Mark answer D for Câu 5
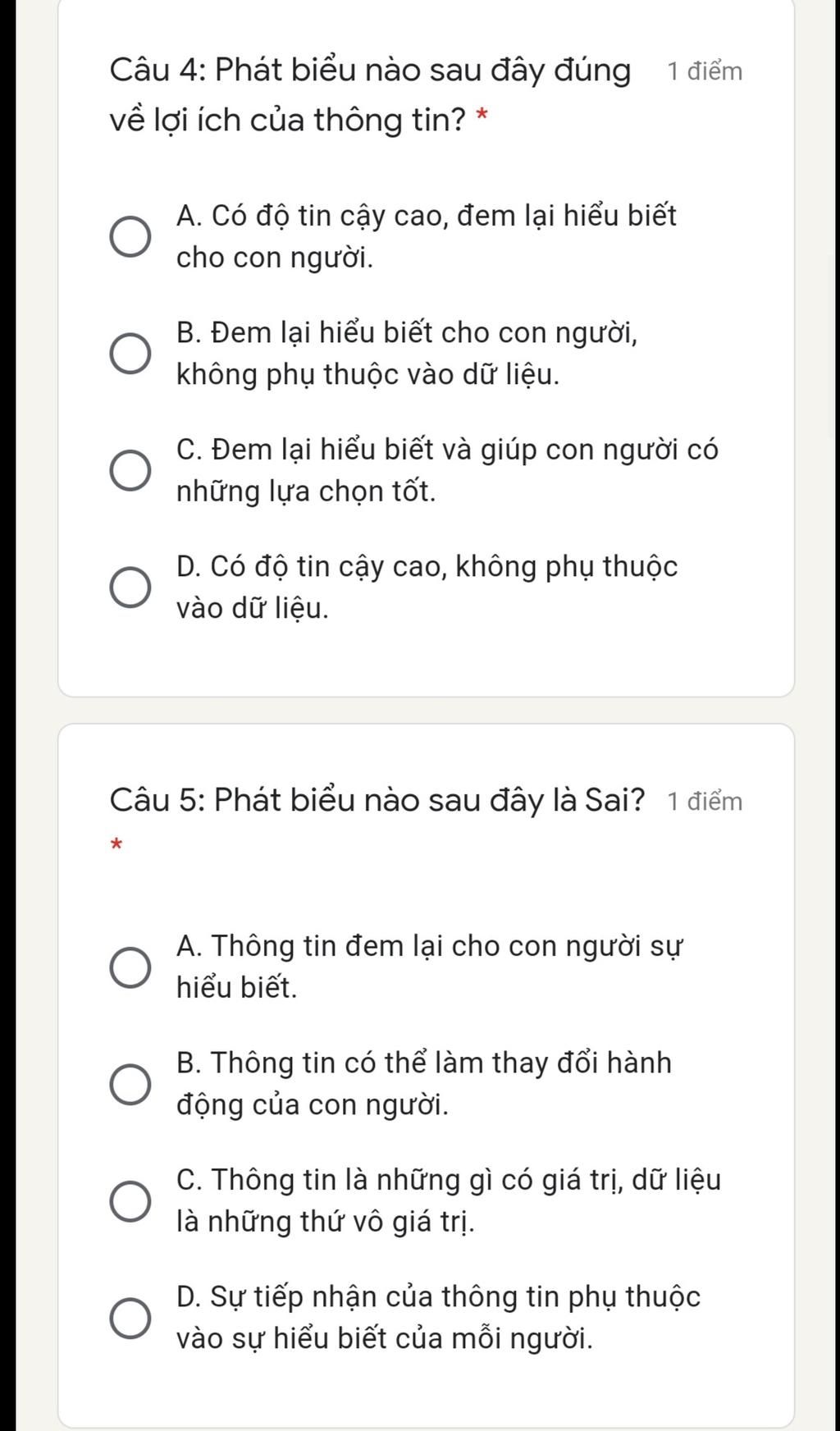Screen dimensions: 840x1431 pyautogui.click(x=131, y=1318)
